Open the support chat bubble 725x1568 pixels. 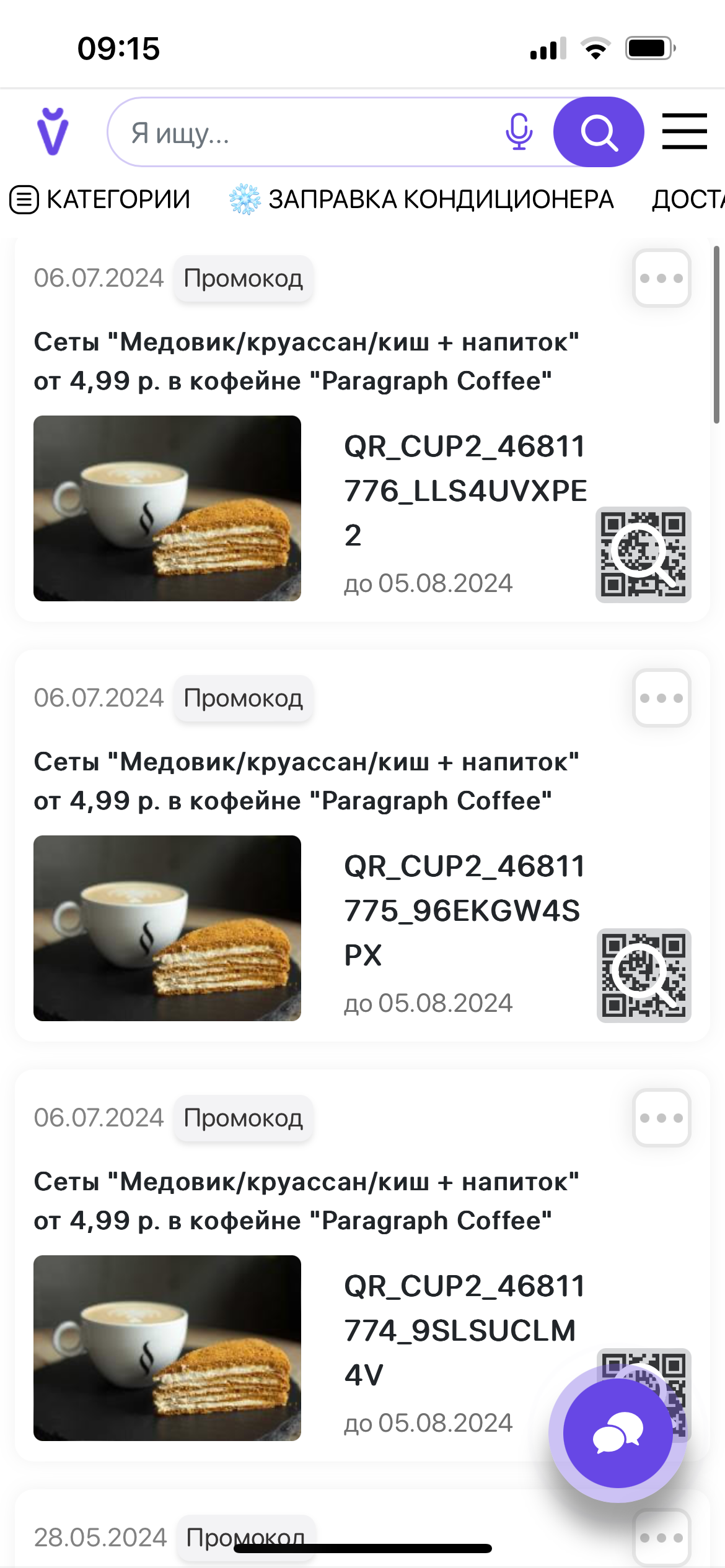point(617,1433)
